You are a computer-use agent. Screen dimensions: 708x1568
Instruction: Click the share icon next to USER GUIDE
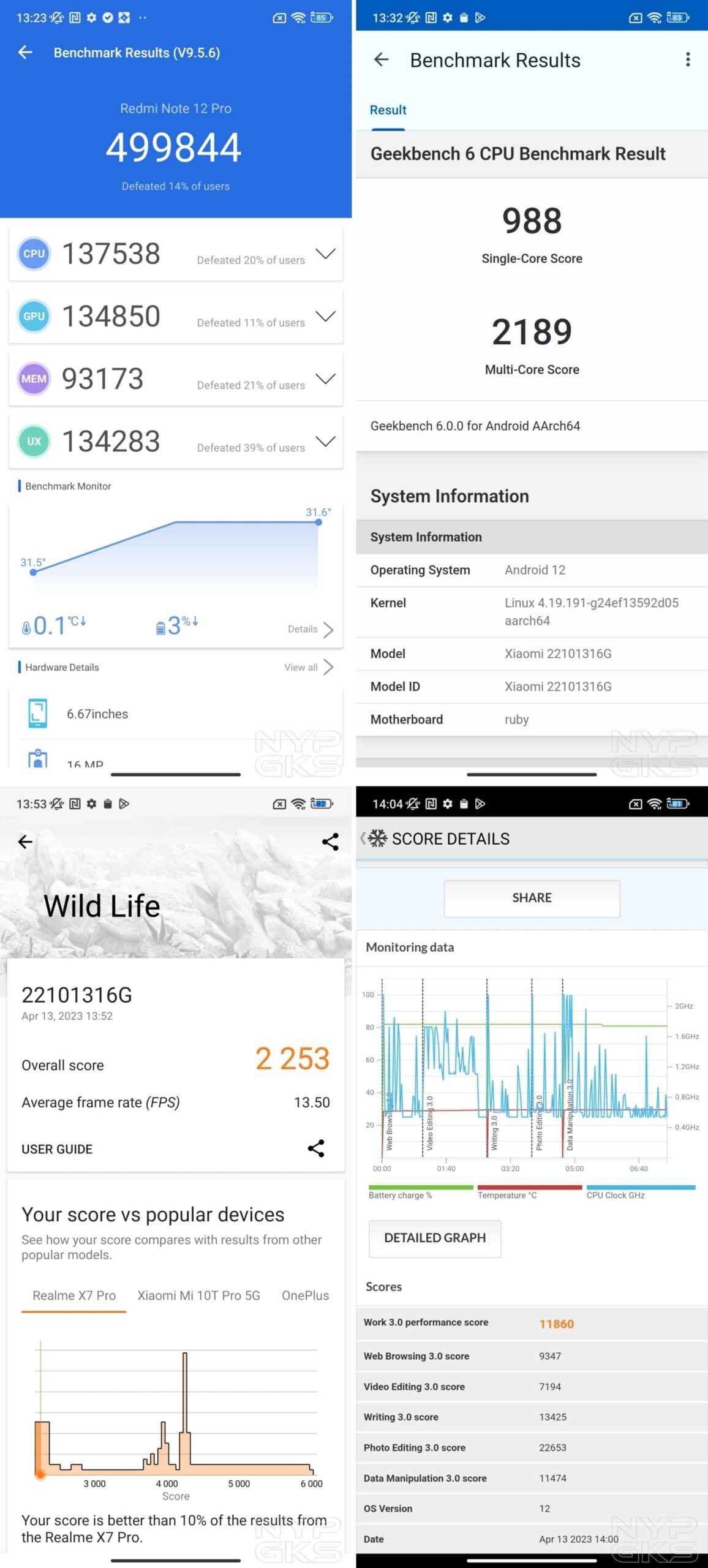pyautogui.click(x=317, y=1149)
